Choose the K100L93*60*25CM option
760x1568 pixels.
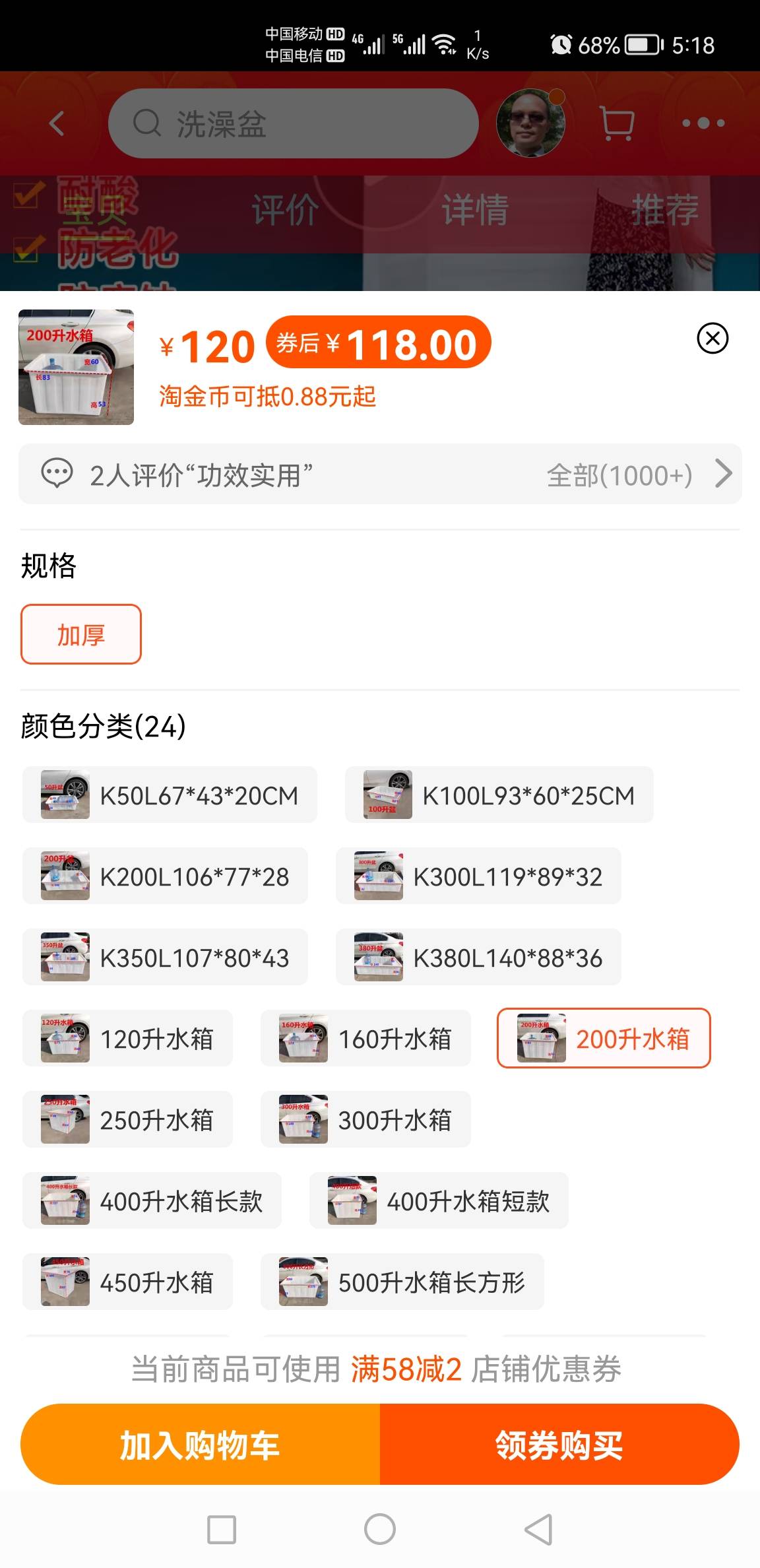coord(499,795)
